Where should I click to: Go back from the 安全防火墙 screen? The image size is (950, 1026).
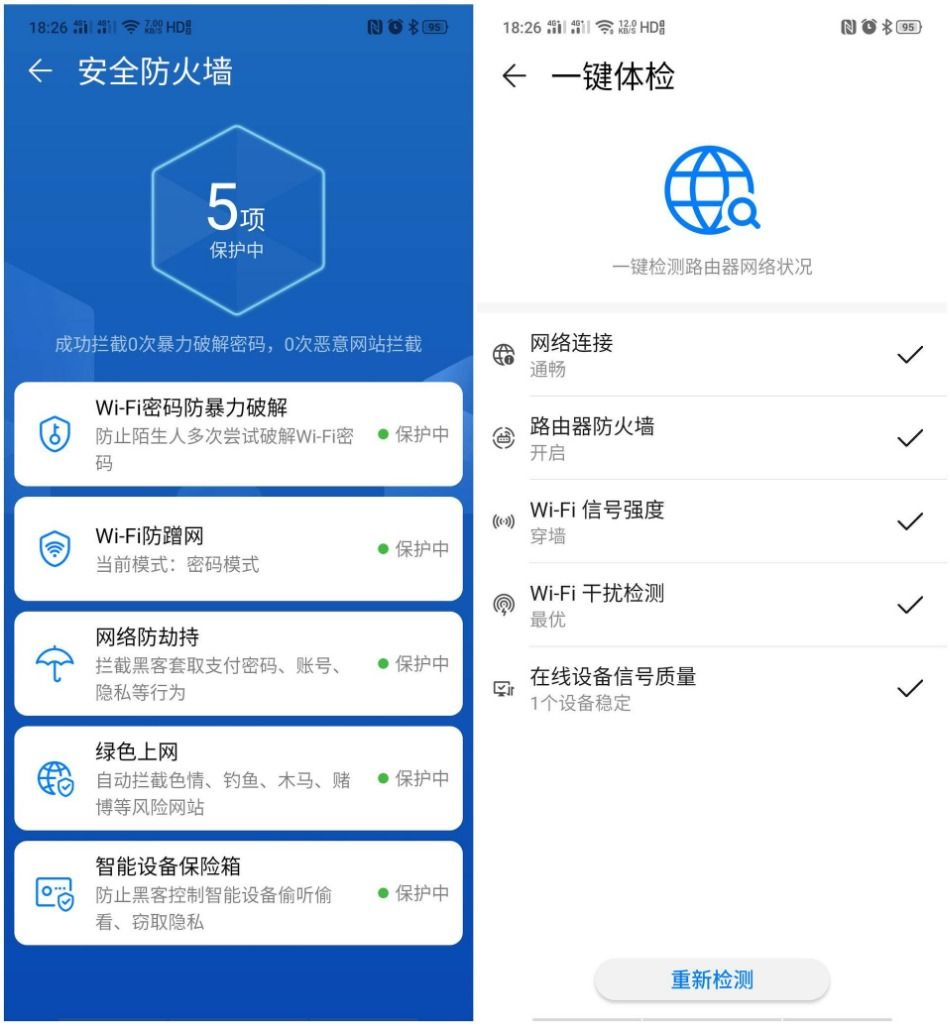pos(40,71)
